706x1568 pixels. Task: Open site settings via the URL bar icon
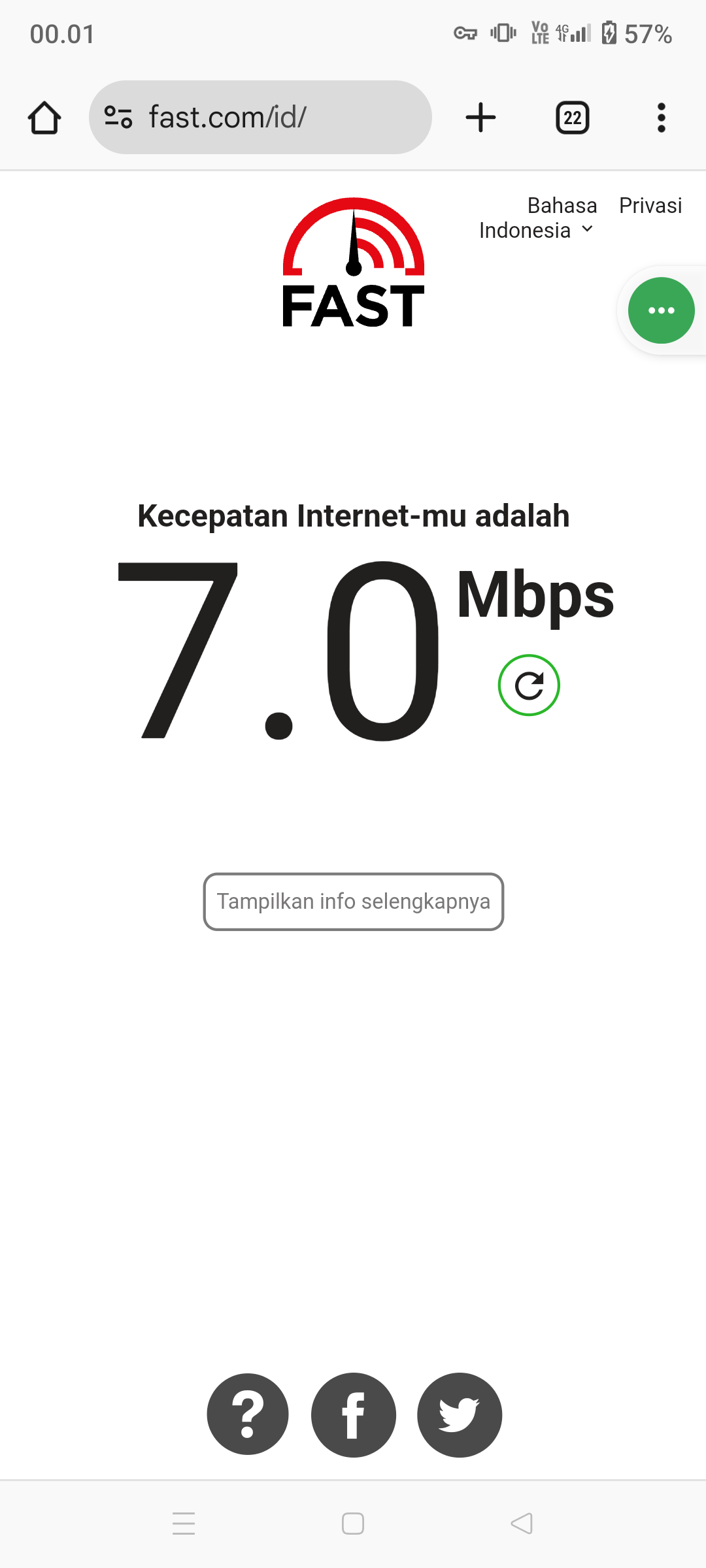118,117
